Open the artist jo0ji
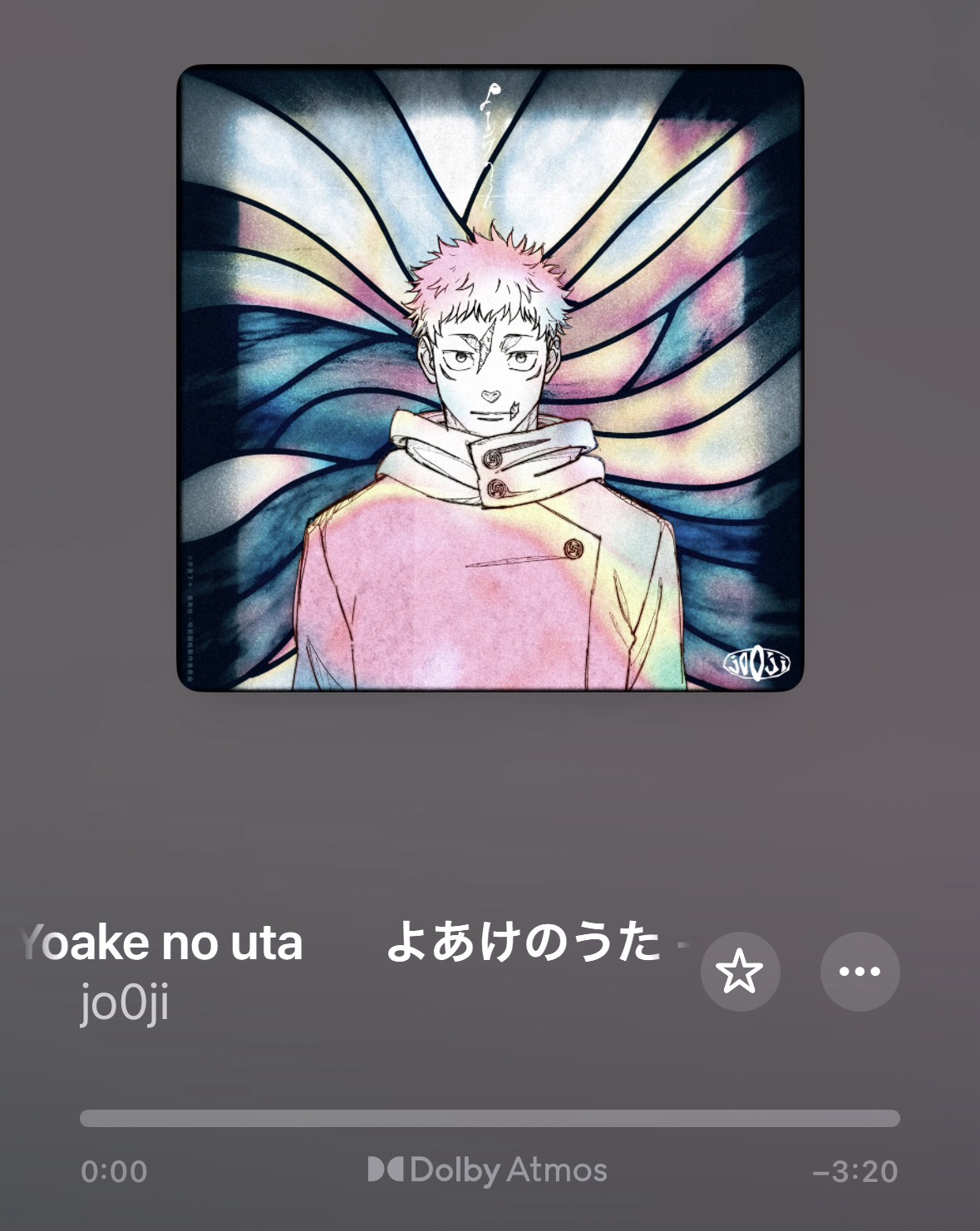 (x=125, y=1002)
